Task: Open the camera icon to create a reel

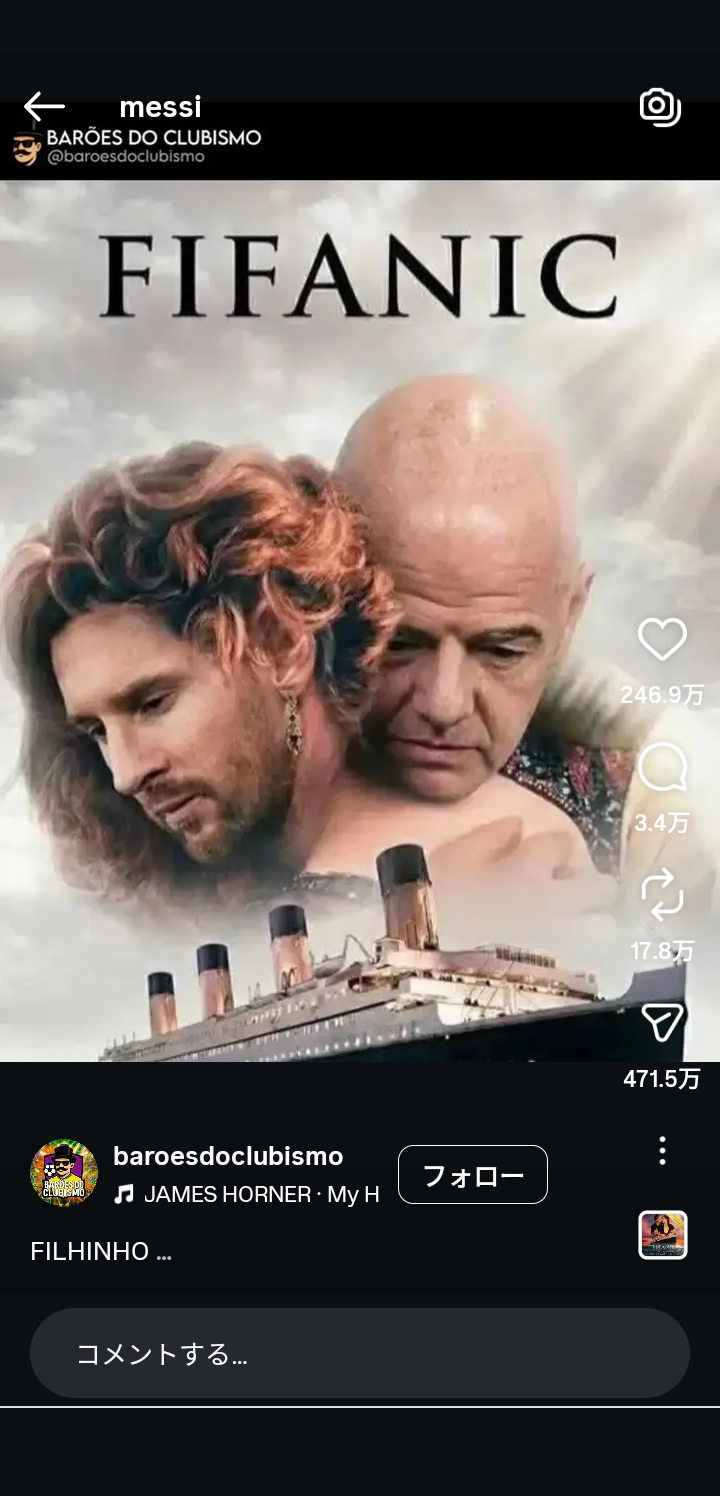Action: (660, 107)
